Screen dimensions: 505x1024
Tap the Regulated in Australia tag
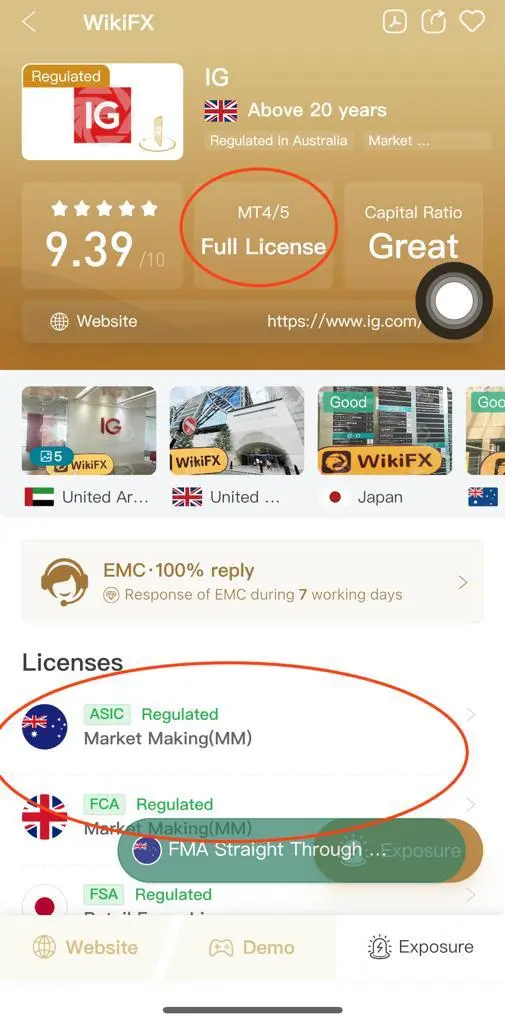[278, 141]
